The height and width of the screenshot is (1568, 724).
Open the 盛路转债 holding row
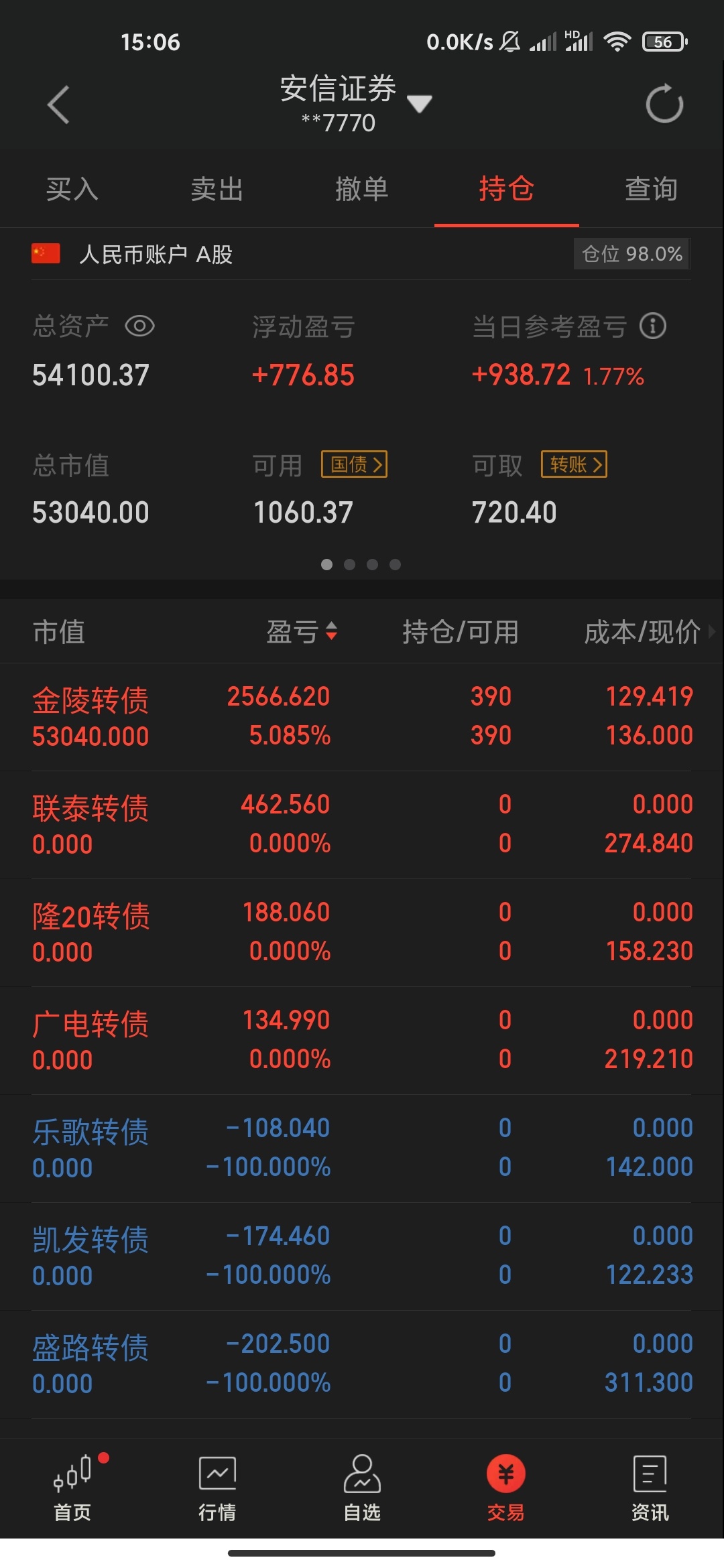[x=362, y=1364]
